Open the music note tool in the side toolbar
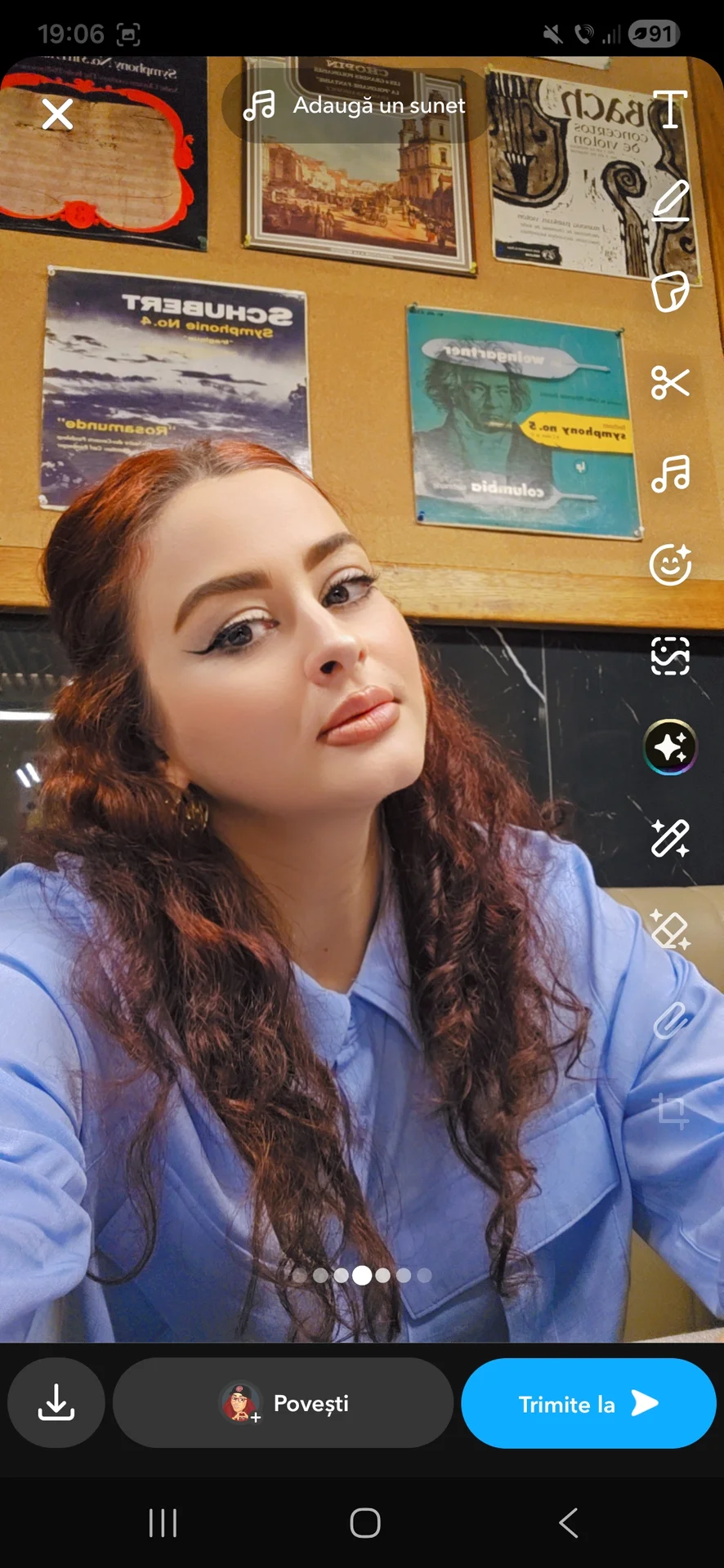 [x=670, y=474]
